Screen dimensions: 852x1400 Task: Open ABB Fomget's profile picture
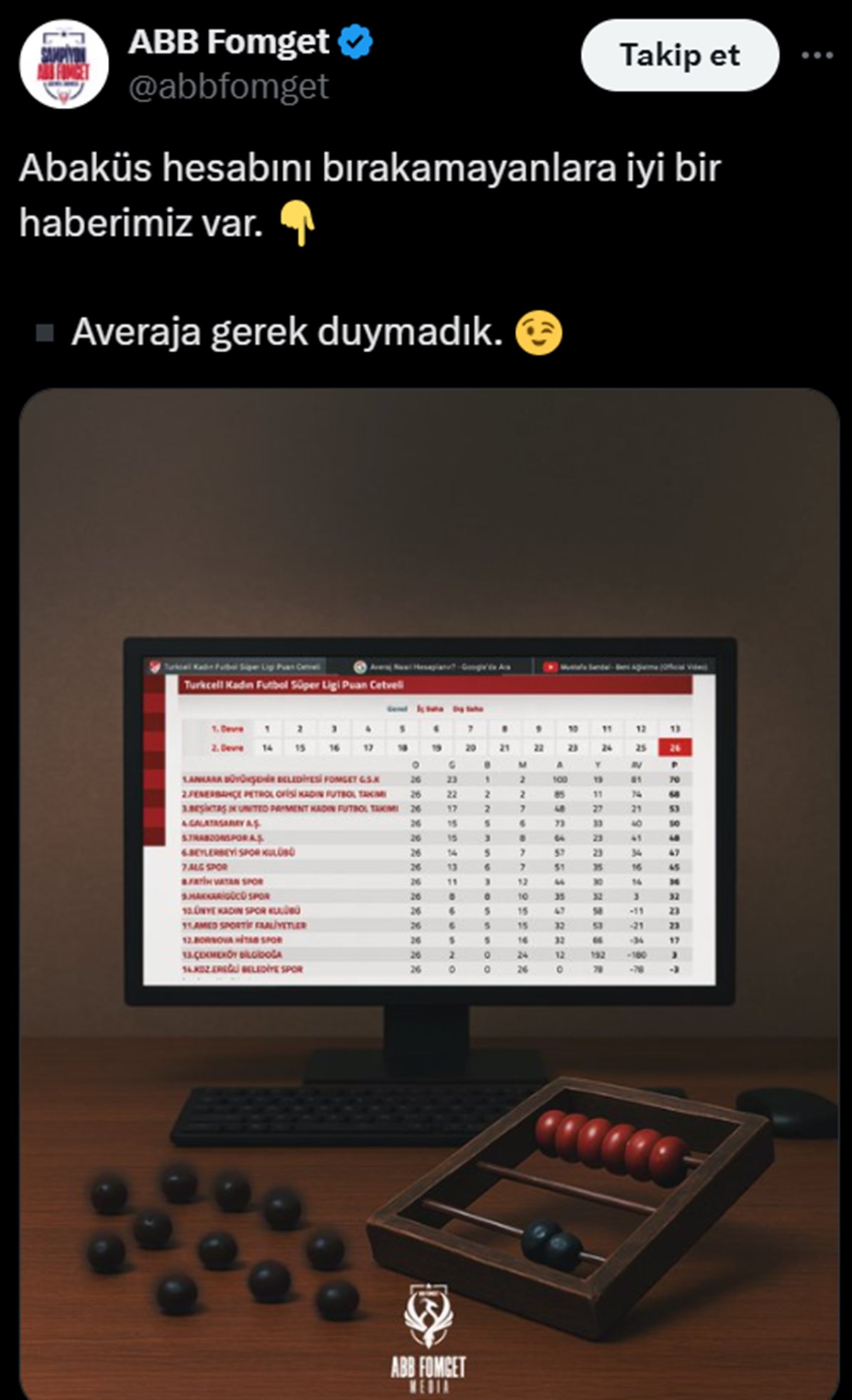pyautogui.click(x=64, y=64)
